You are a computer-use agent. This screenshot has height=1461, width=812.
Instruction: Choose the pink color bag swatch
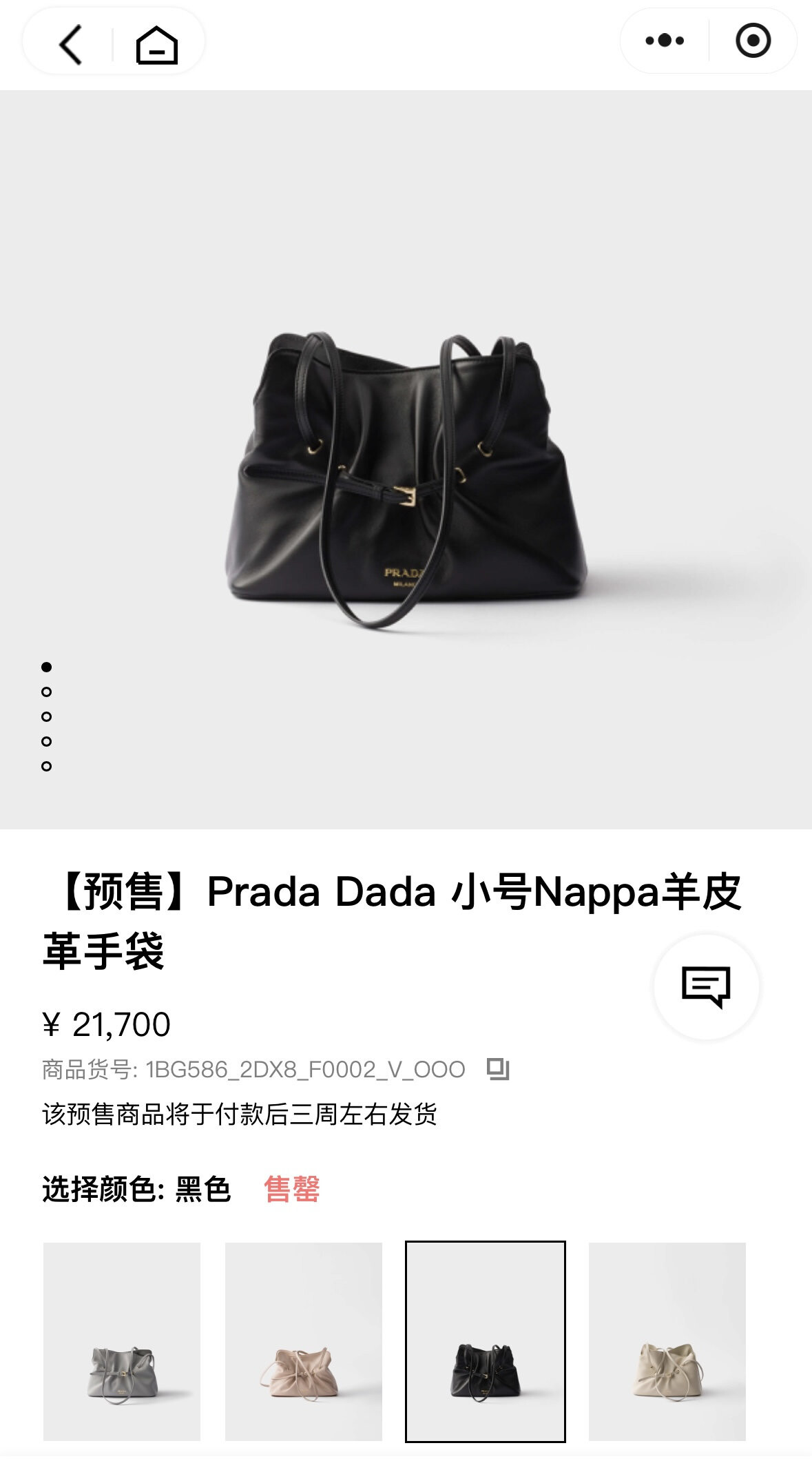click(x=304, y=1341)
